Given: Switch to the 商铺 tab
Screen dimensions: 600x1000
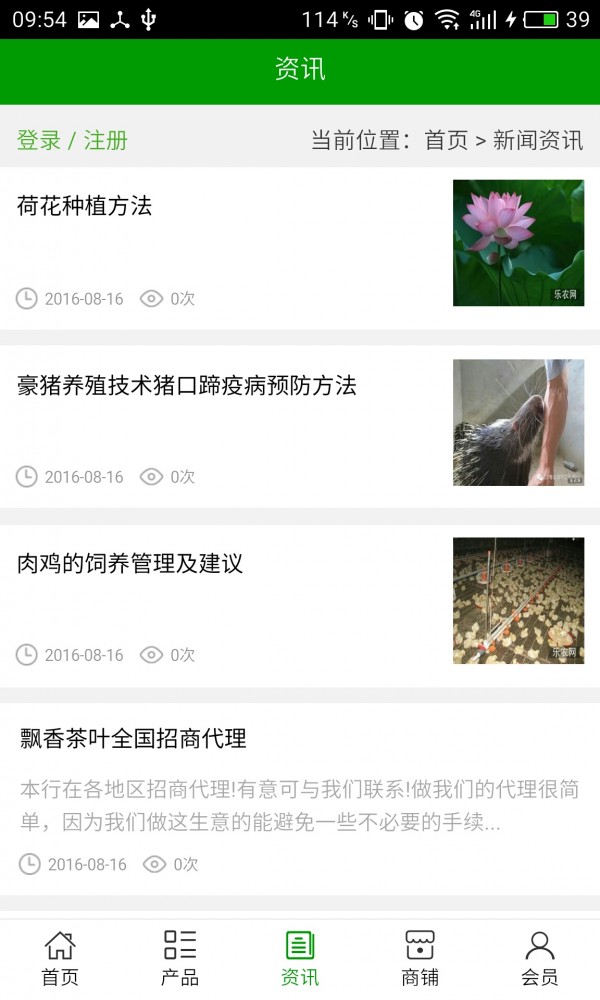Looking at the screenshot, I should tap(420, 958).
